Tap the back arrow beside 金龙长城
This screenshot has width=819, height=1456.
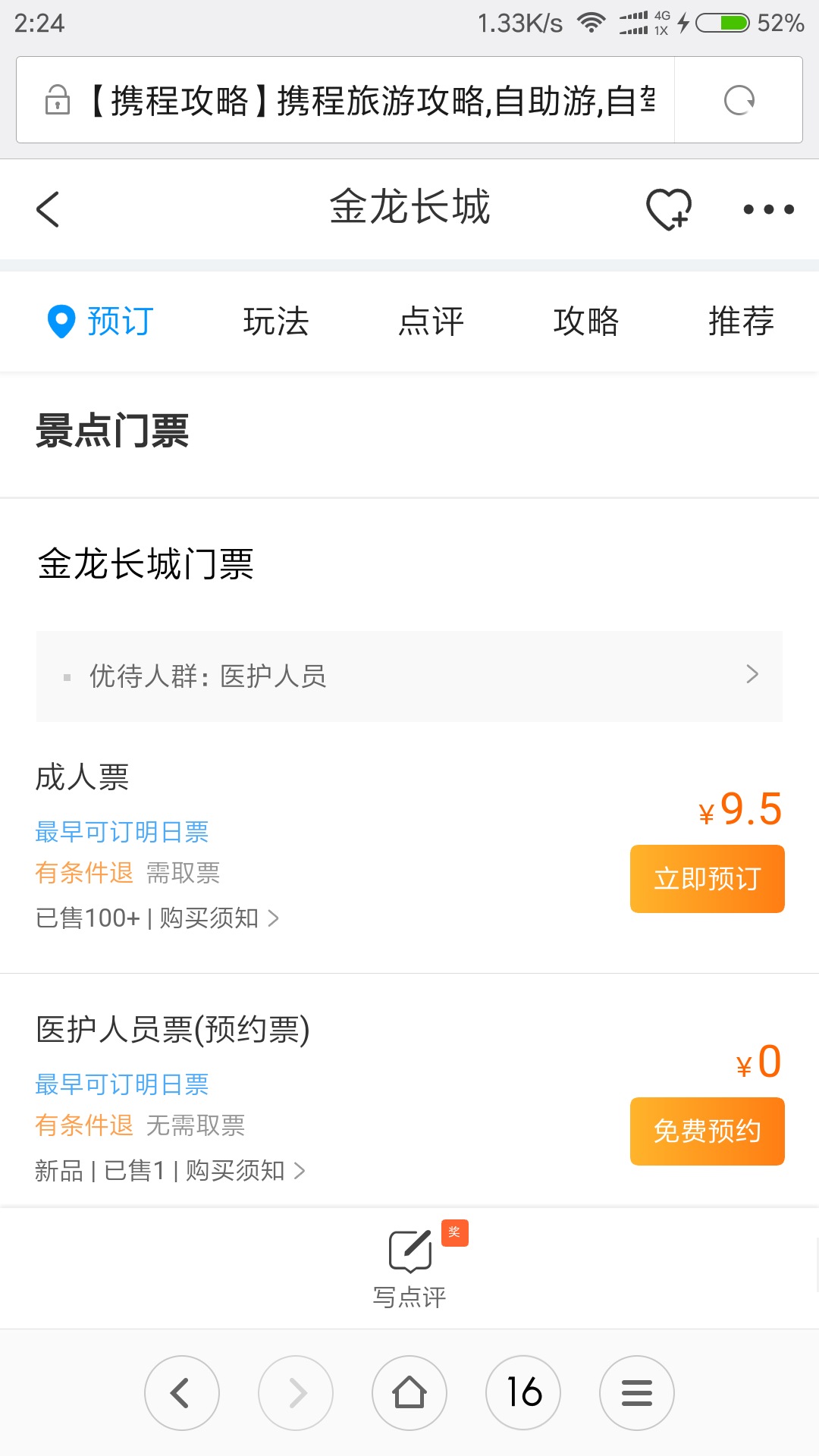(x=48, y=209)
